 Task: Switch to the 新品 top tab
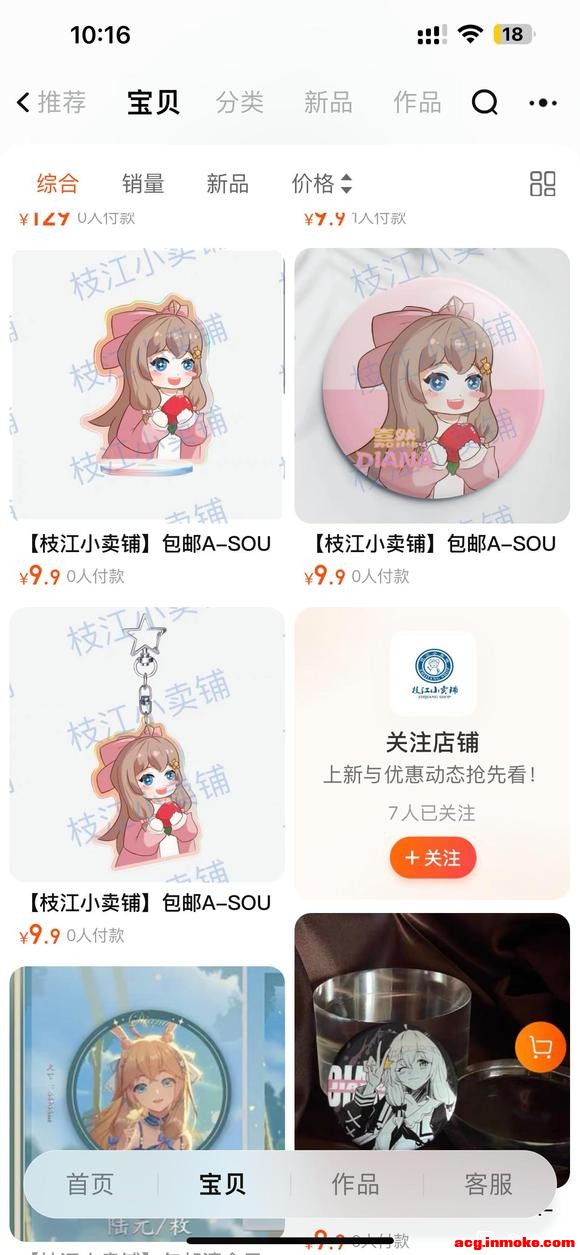(x=328, y=102)
